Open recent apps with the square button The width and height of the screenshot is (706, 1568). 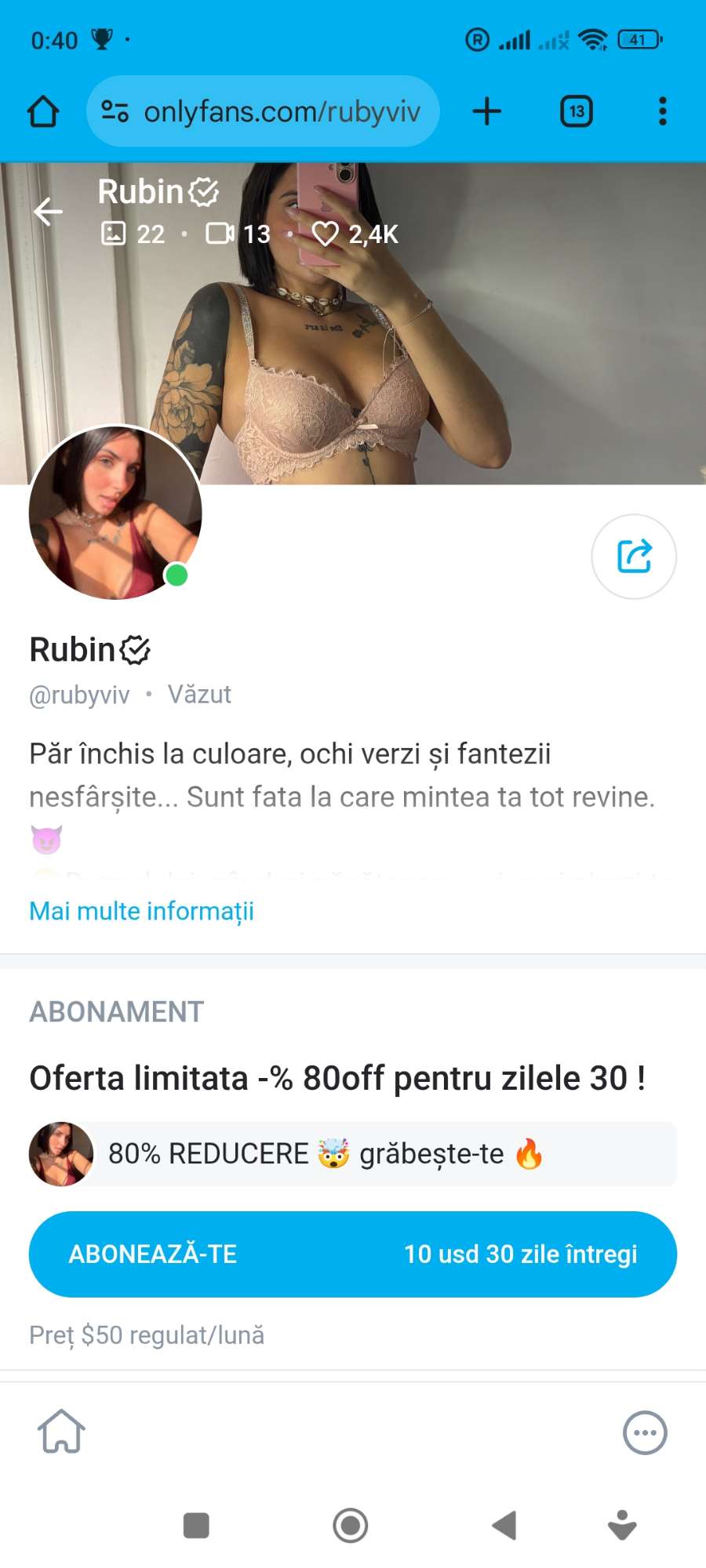click(196, 1526)
